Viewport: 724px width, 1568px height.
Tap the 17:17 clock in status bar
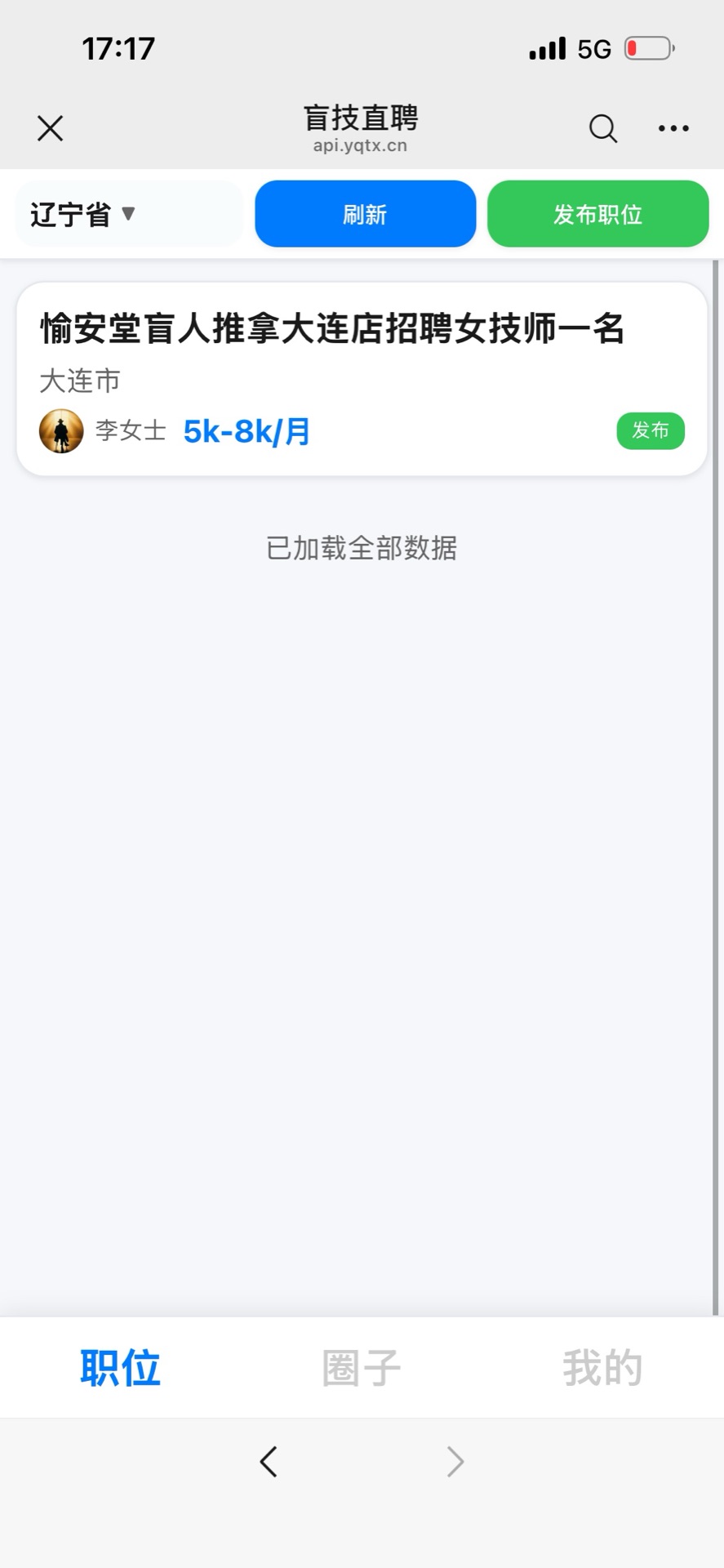[x=119, y=47]
